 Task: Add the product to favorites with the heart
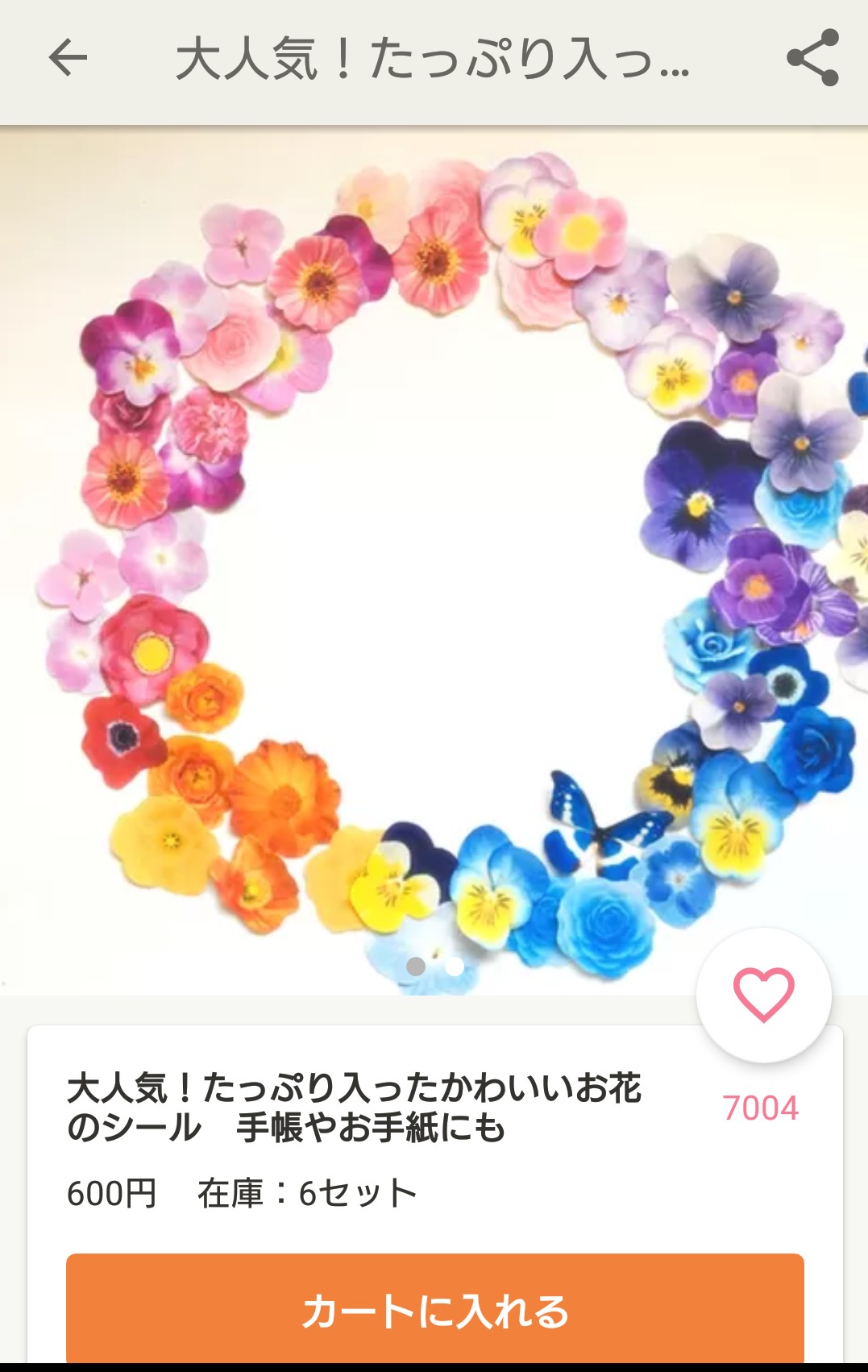pyautogui.click(x=763, y=995)
